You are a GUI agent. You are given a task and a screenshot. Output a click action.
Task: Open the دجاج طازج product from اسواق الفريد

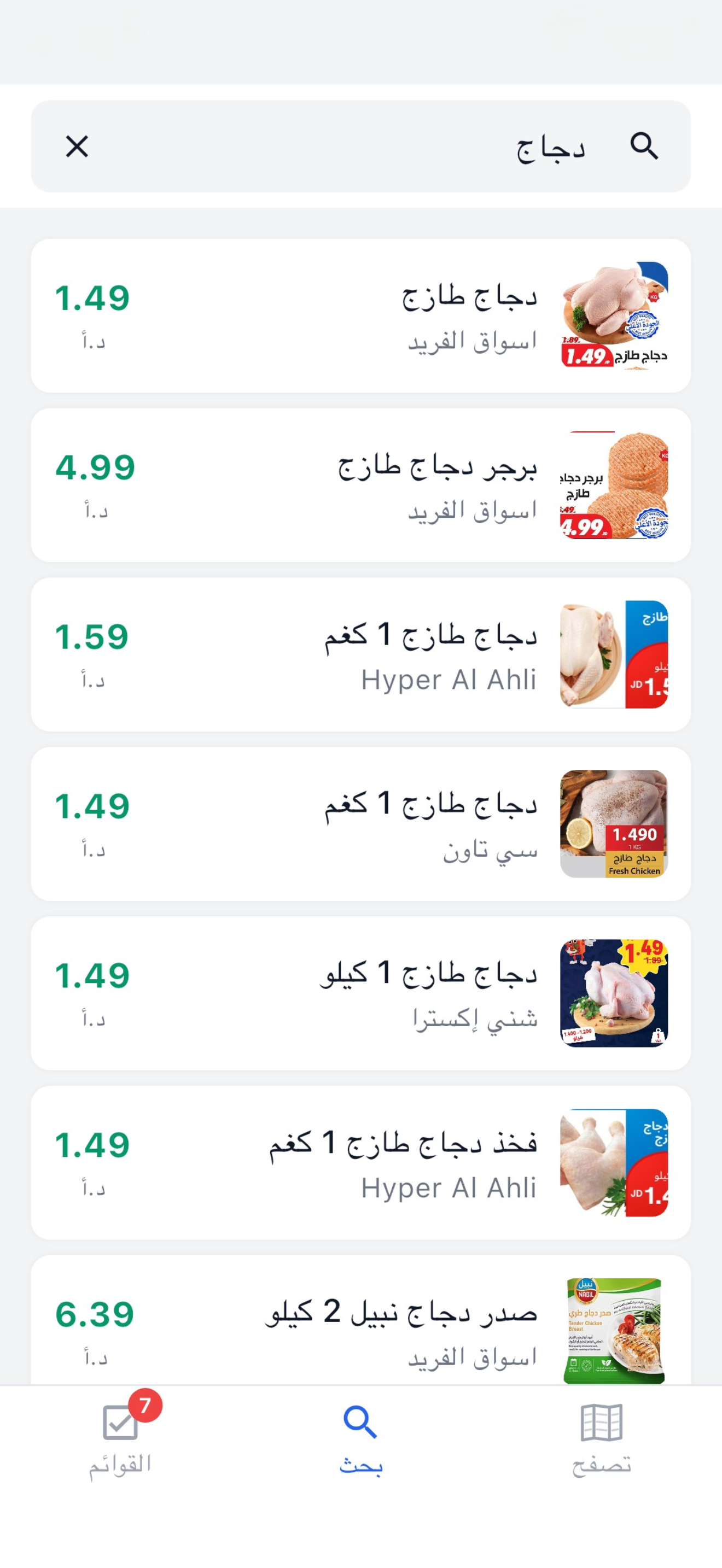click(361, 317)
